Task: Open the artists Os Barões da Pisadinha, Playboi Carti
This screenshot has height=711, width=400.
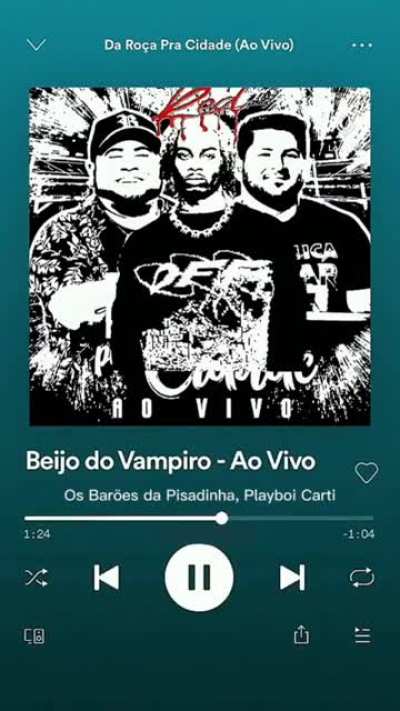Action: click(200, 495)
